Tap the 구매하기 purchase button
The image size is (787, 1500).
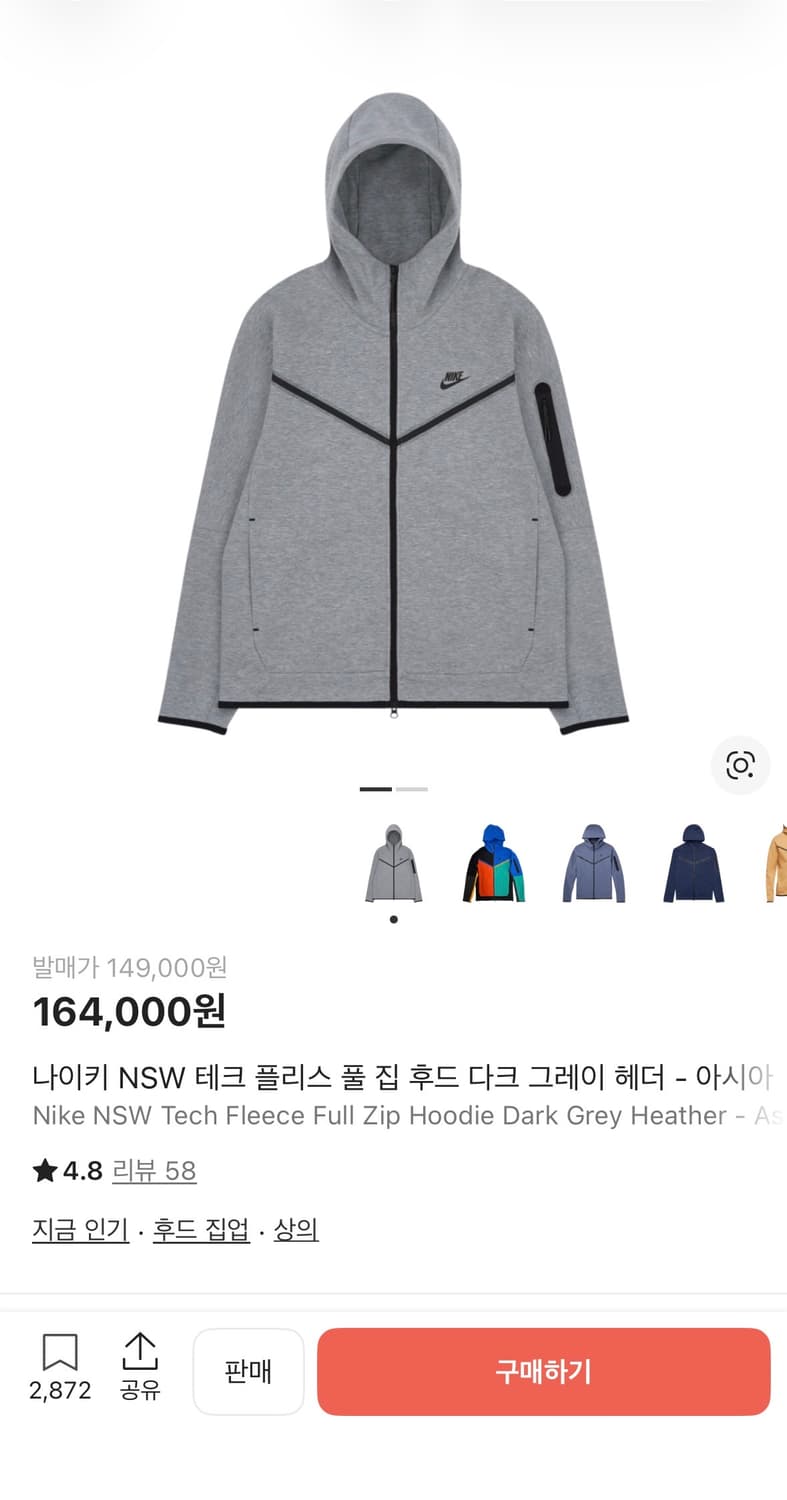click(544, 1372)
